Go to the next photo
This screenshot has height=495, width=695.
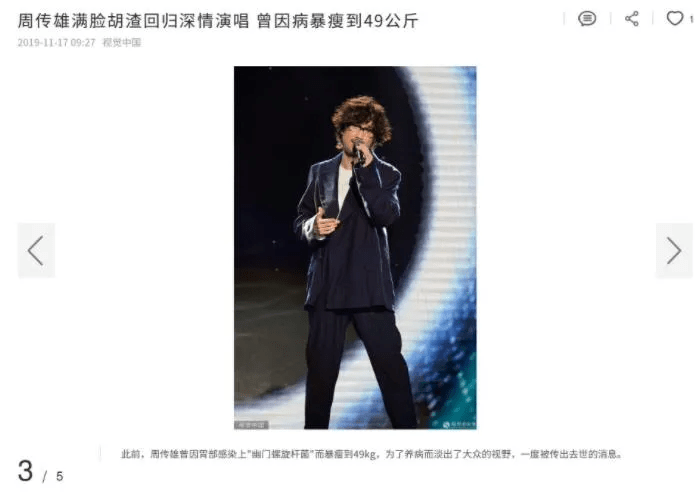tap(673, 250)
